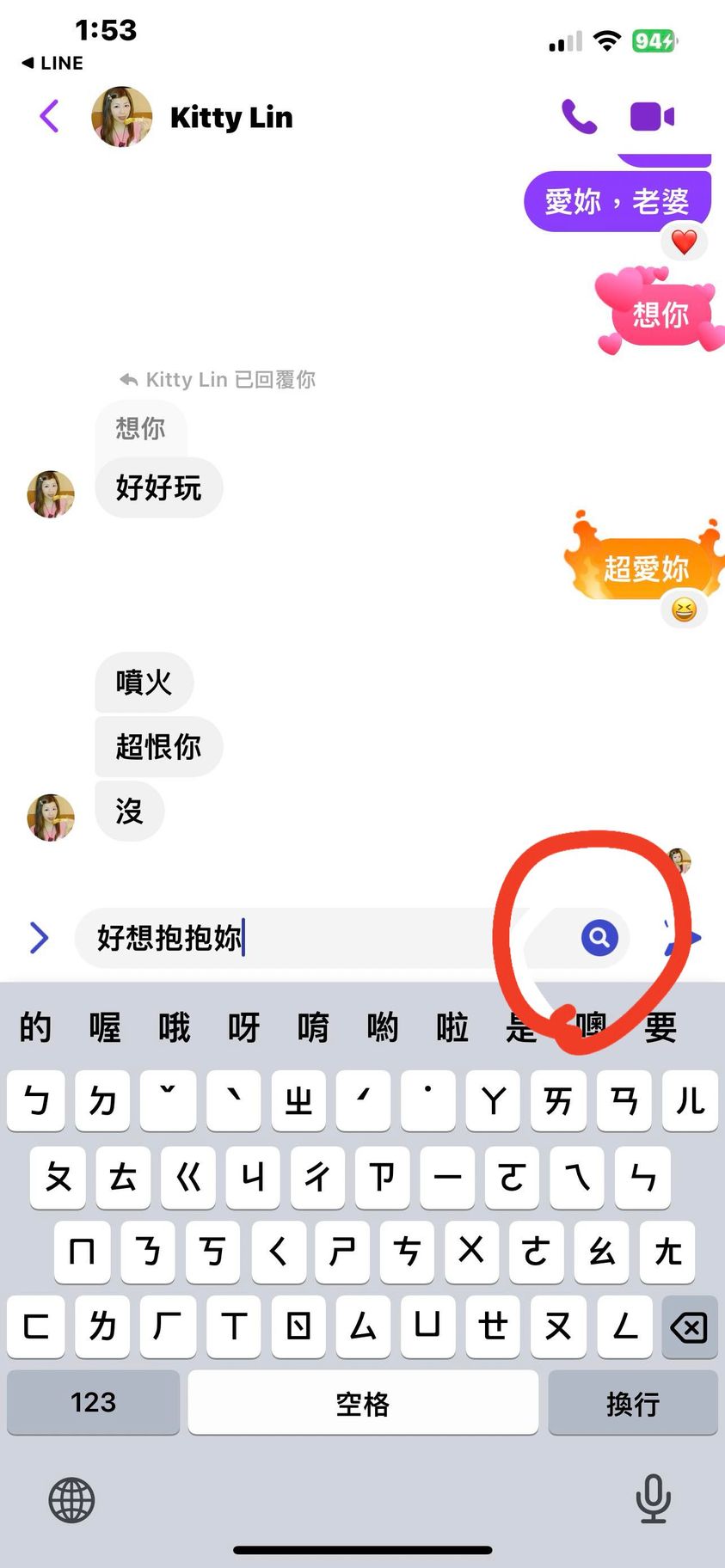Send the typed message
The height and width of the screenshot is (1568, 725).
tap(685, 938)
